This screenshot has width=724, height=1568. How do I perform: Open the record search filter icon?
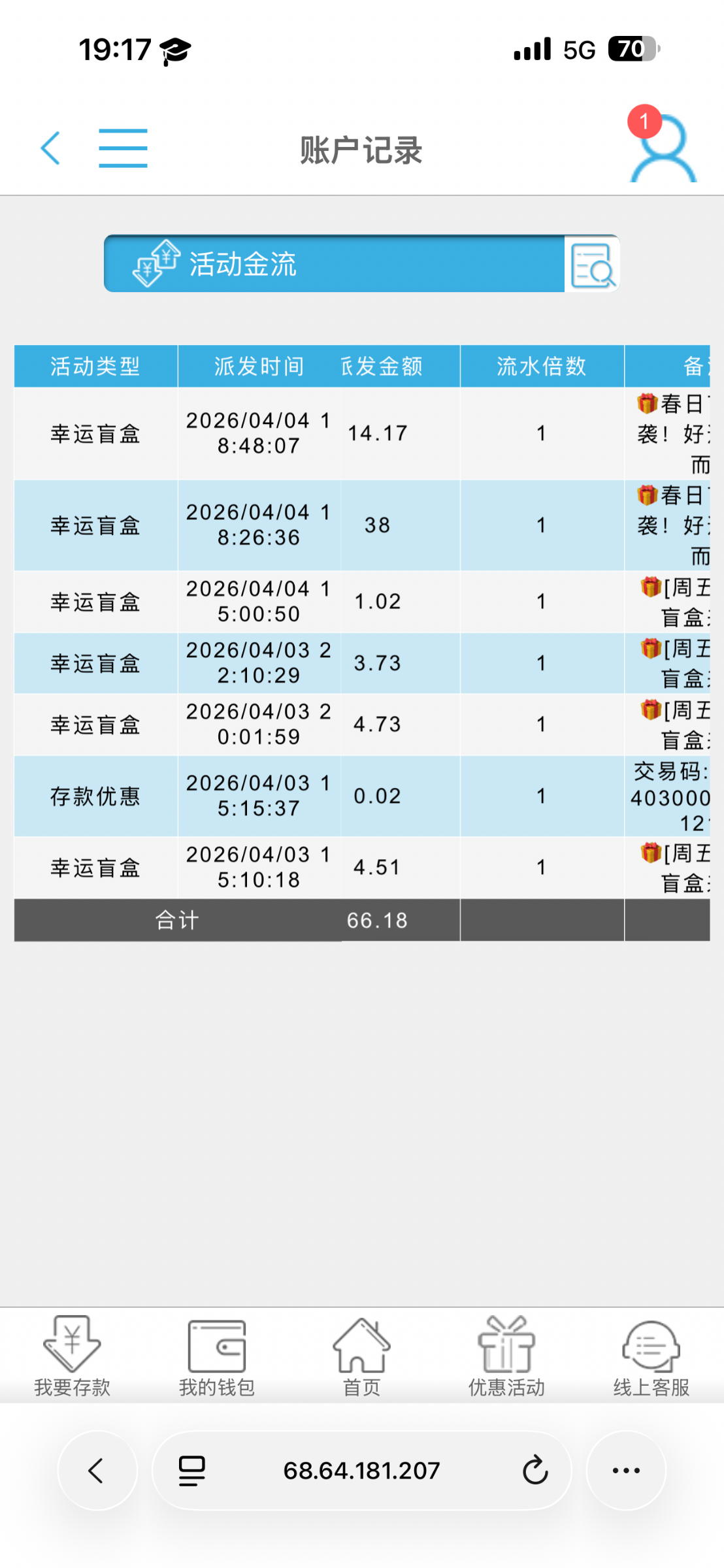point(592,265)
